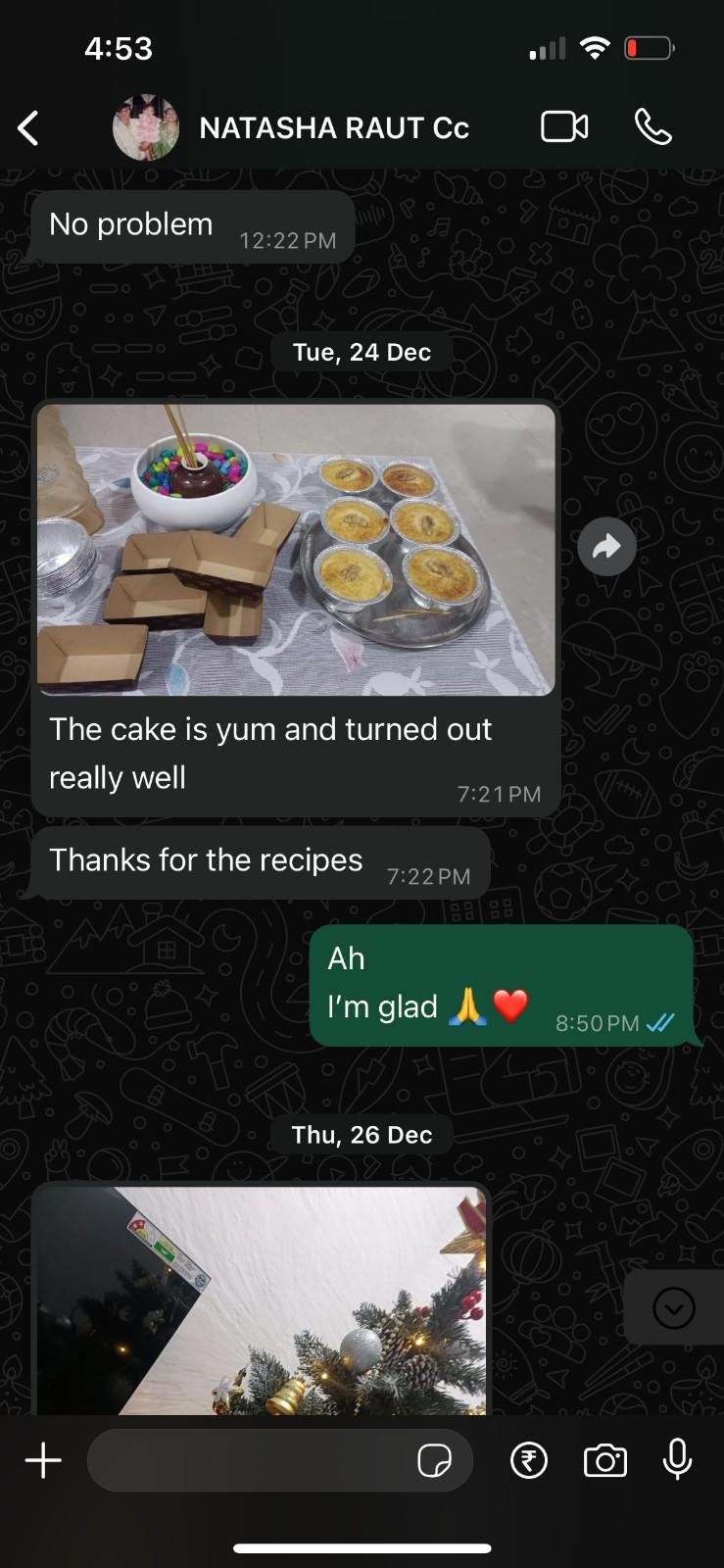Open the sticker picker

click(x=434, y=1461)
